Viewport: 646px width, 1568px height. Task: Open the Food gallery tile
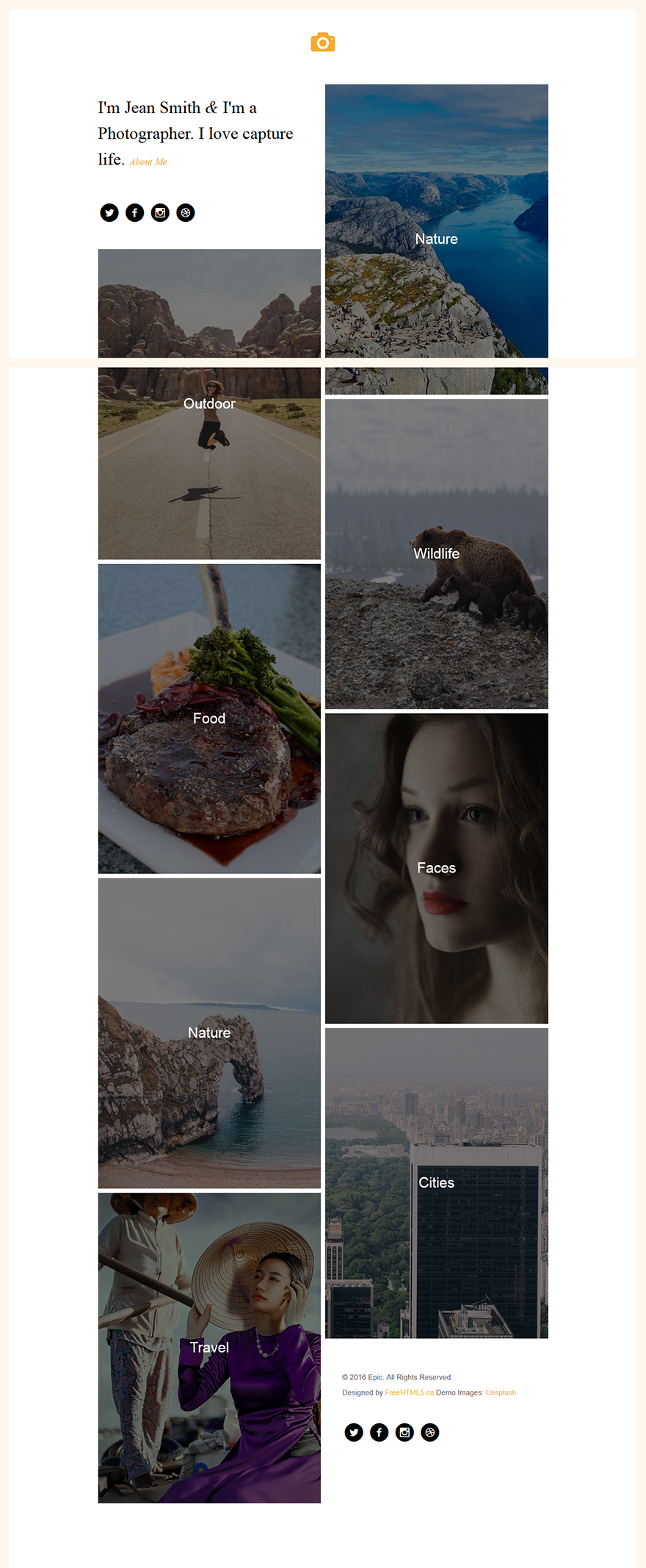click(x=209, y=718)
